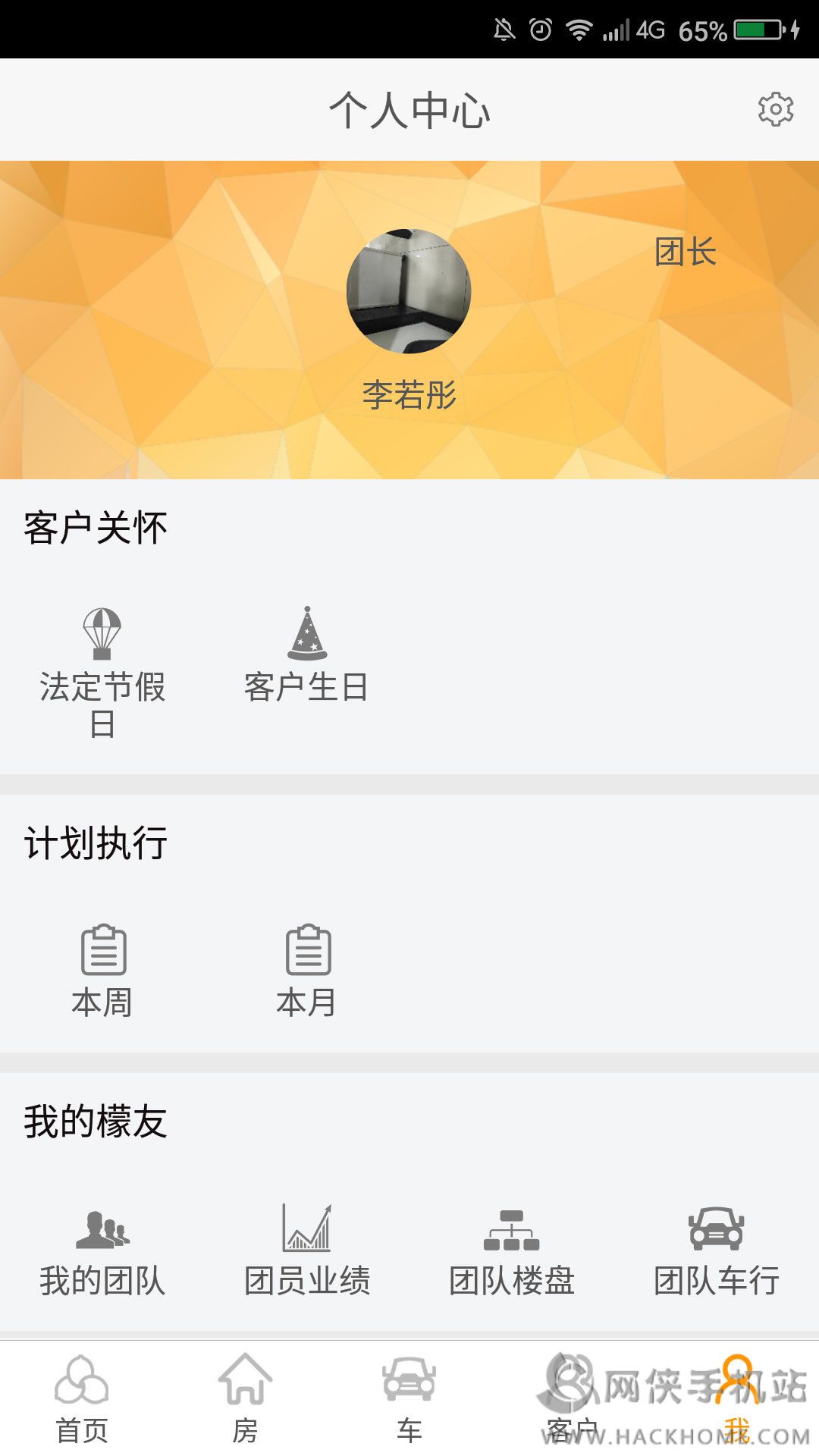
Task: Go to the 客户 tab
Action: coord(573,1399)
